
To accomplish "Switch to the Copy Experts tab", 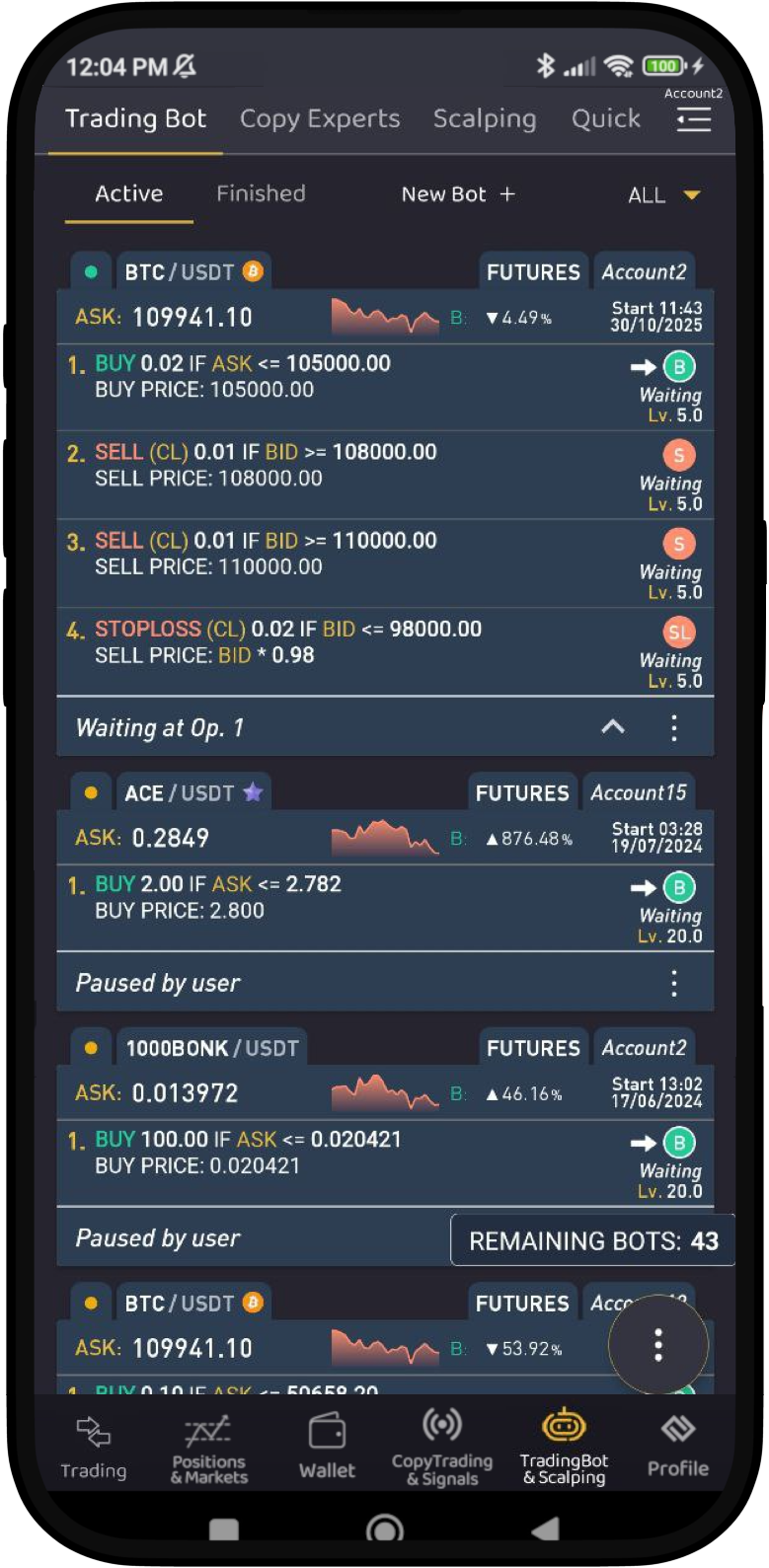I will (x=318, y=118).
